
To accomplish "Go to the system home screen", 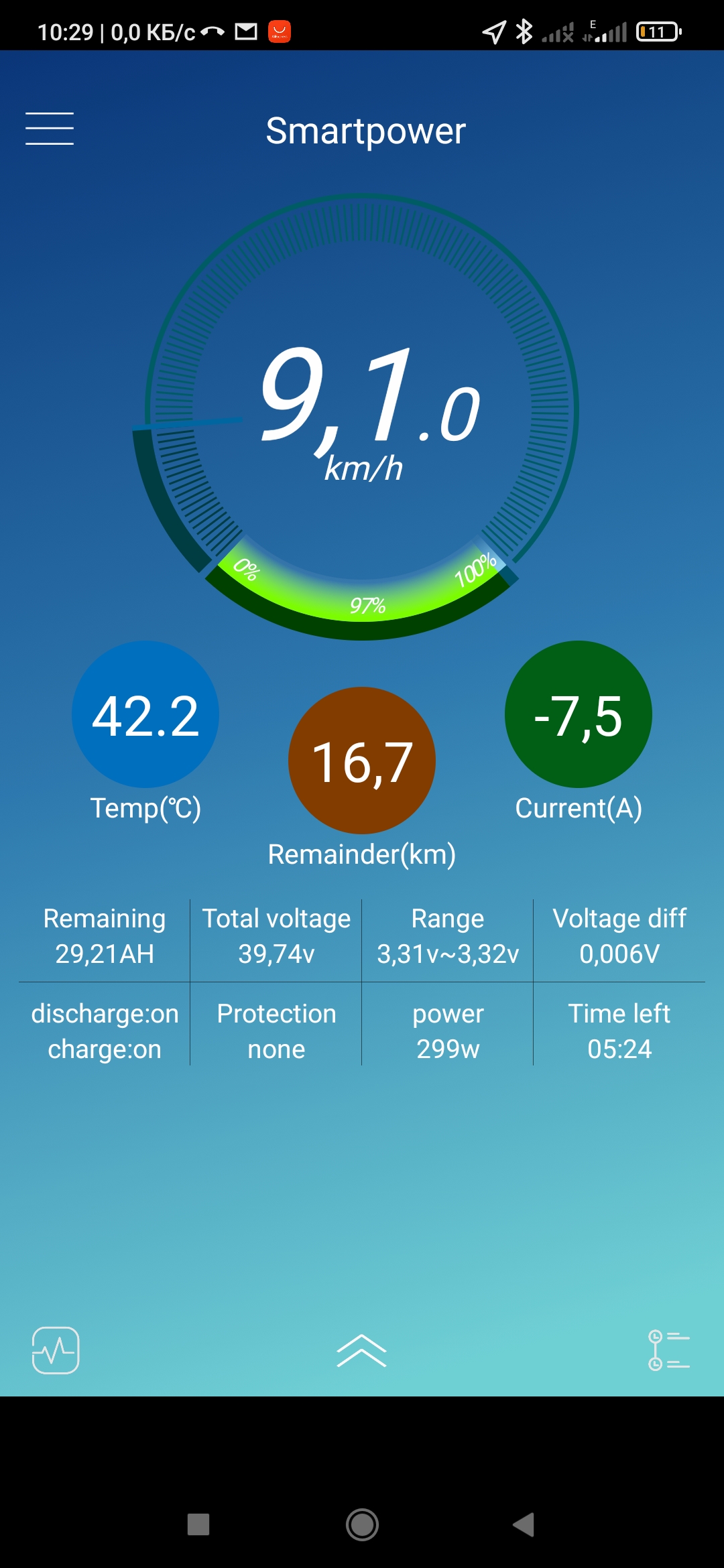I will [x=362, y=1524].
